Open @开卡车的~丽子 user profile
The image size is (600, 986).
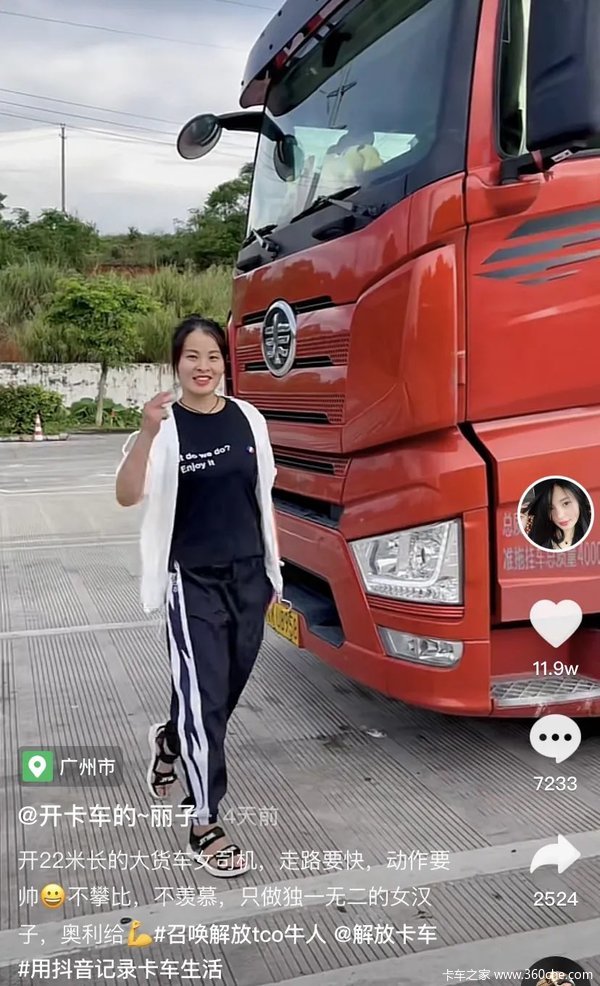[107, 816]
